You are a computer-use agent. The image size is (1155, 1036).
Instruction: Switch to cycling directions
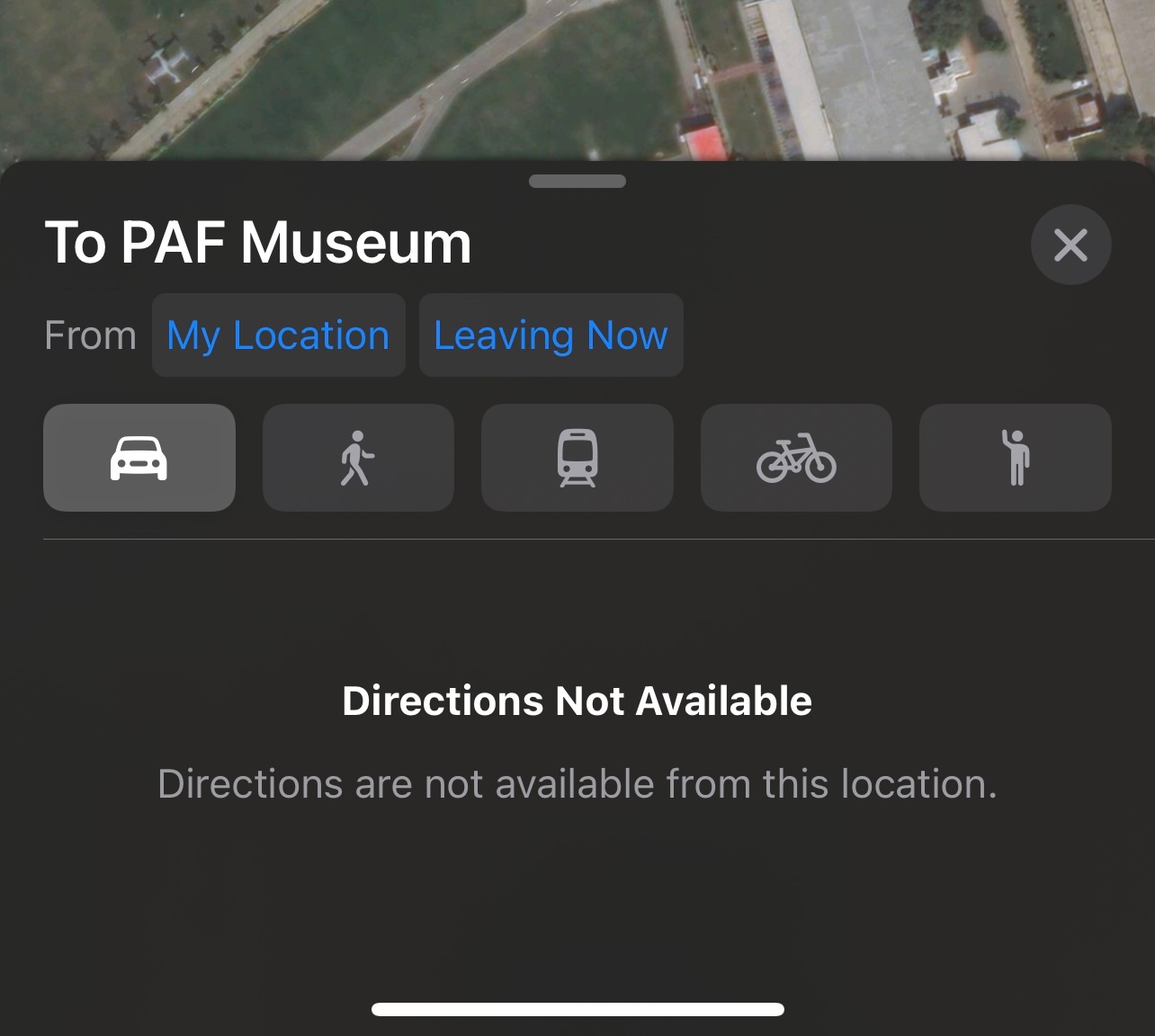click(796, 458)
